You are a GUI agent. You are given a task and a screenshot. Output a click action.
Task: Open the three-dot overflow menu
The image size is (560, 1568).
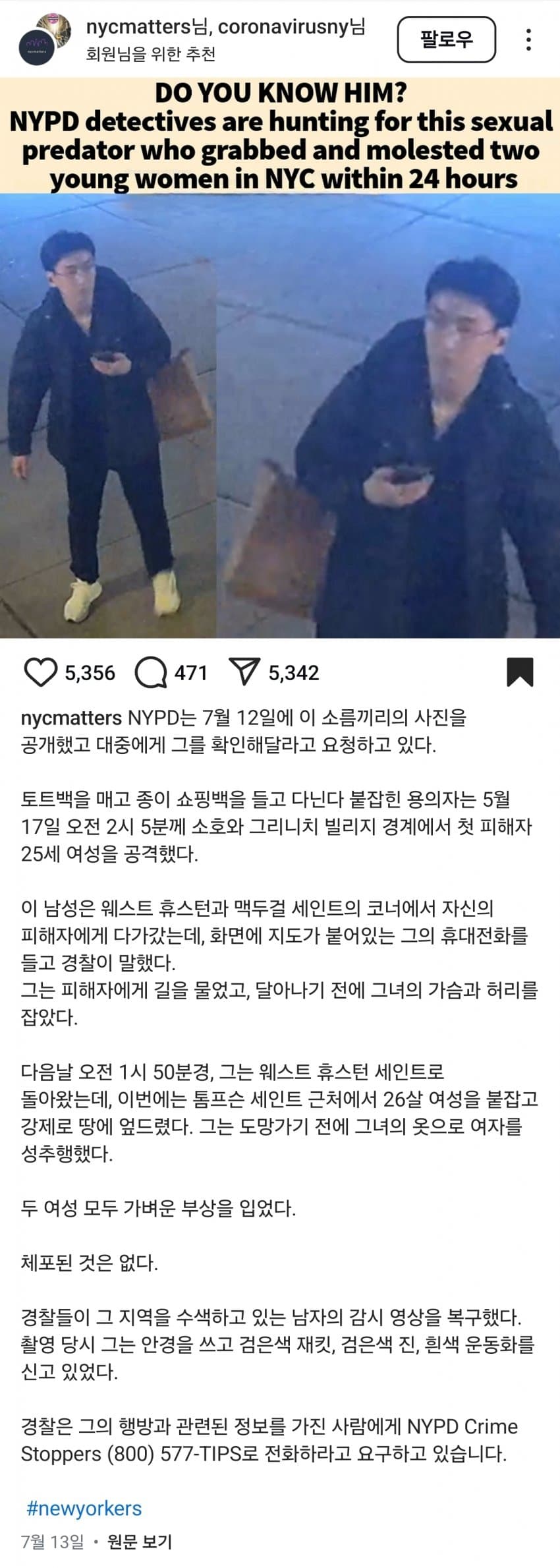click(x=528, y=40)
